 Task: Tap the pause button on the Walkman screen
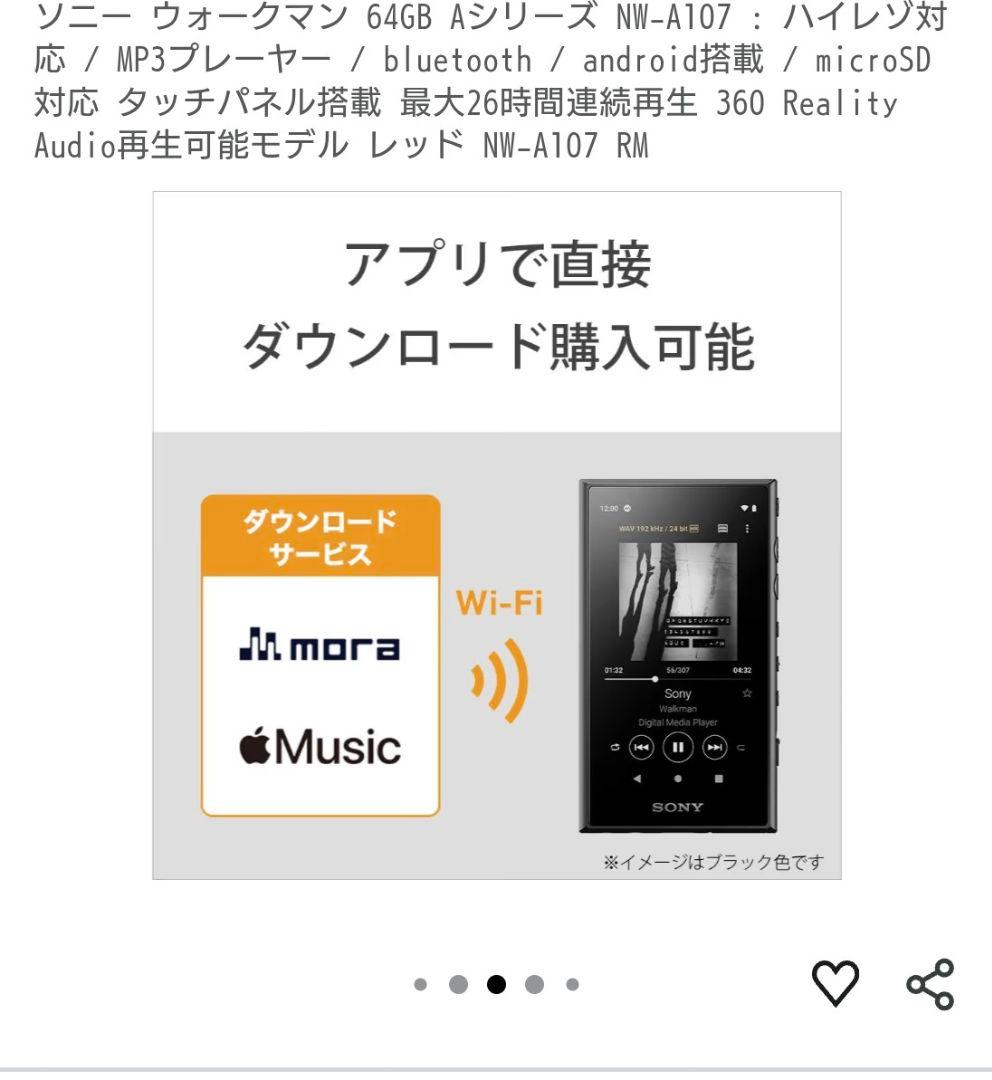click(x=677, y=747)
